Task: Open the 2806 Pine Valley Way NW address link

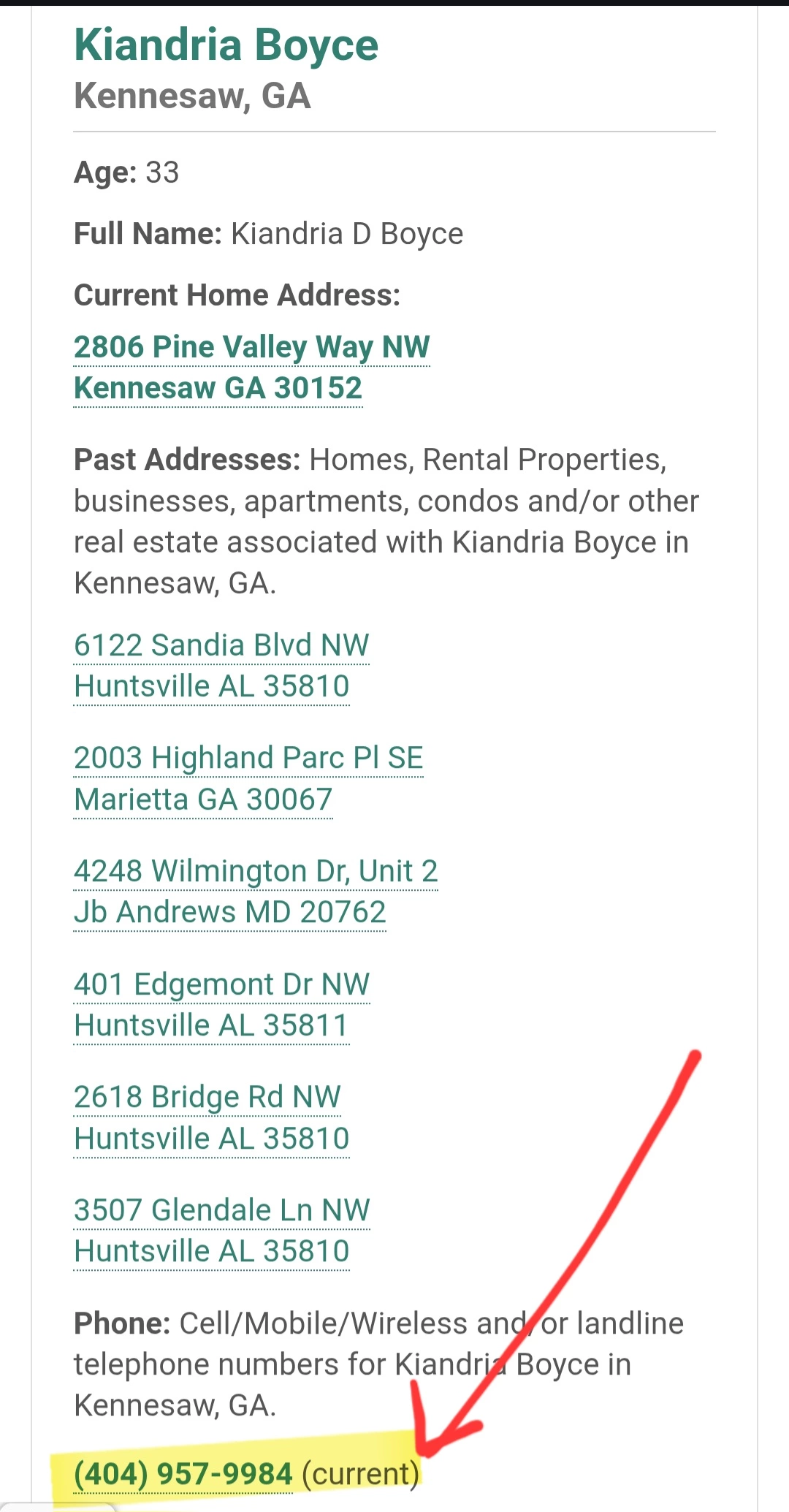Action: 251,368
